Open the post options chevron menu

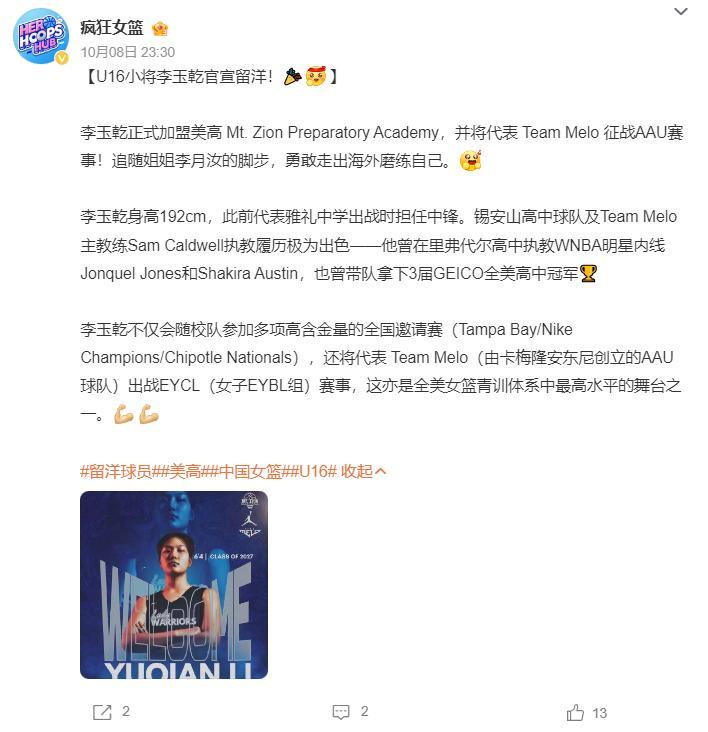pos(681,12)
